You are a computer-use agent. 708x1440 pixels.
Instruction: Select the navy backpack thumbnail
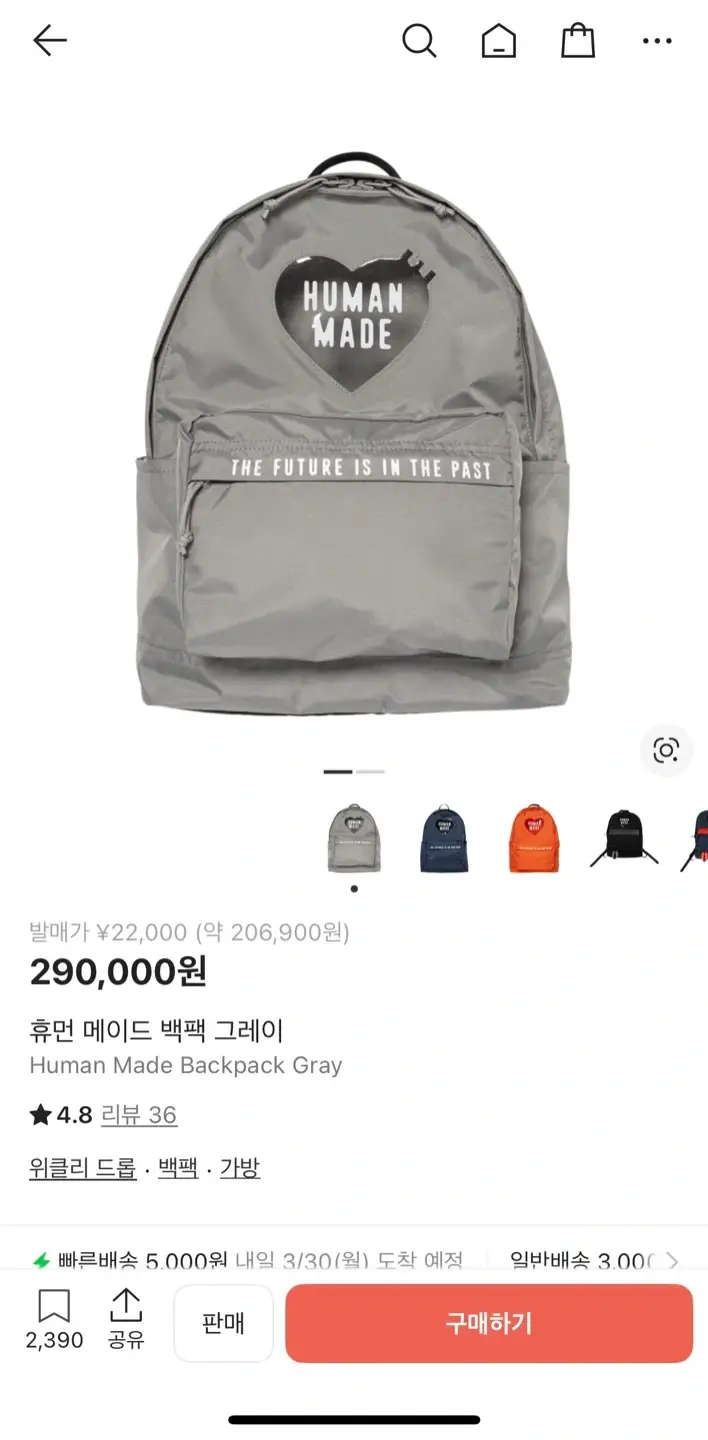coord(444,838)
